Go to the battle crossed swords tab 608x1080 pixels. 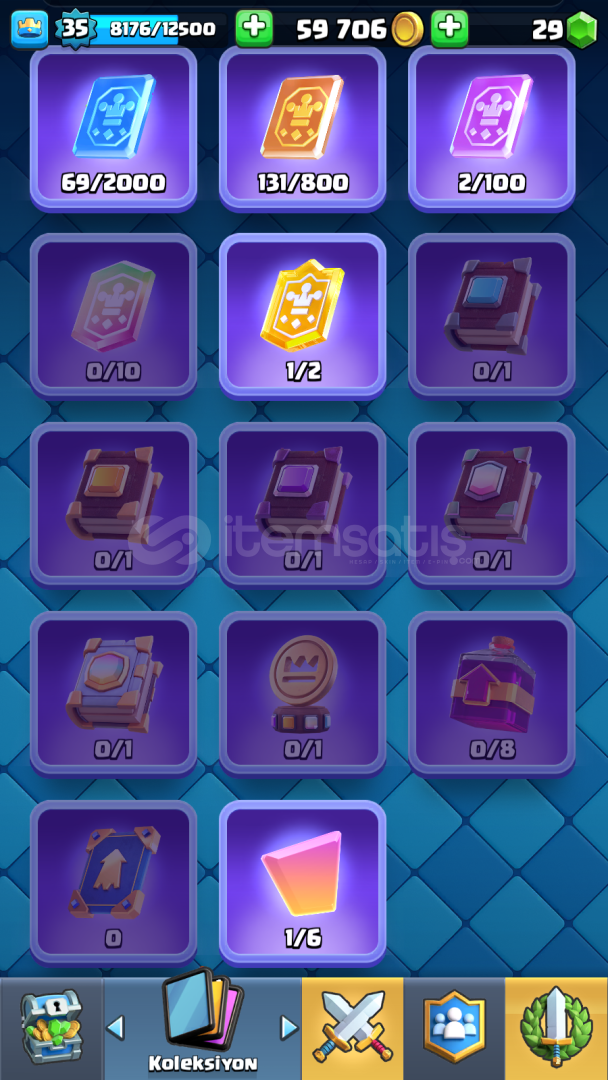click(x=353, y=1028)
